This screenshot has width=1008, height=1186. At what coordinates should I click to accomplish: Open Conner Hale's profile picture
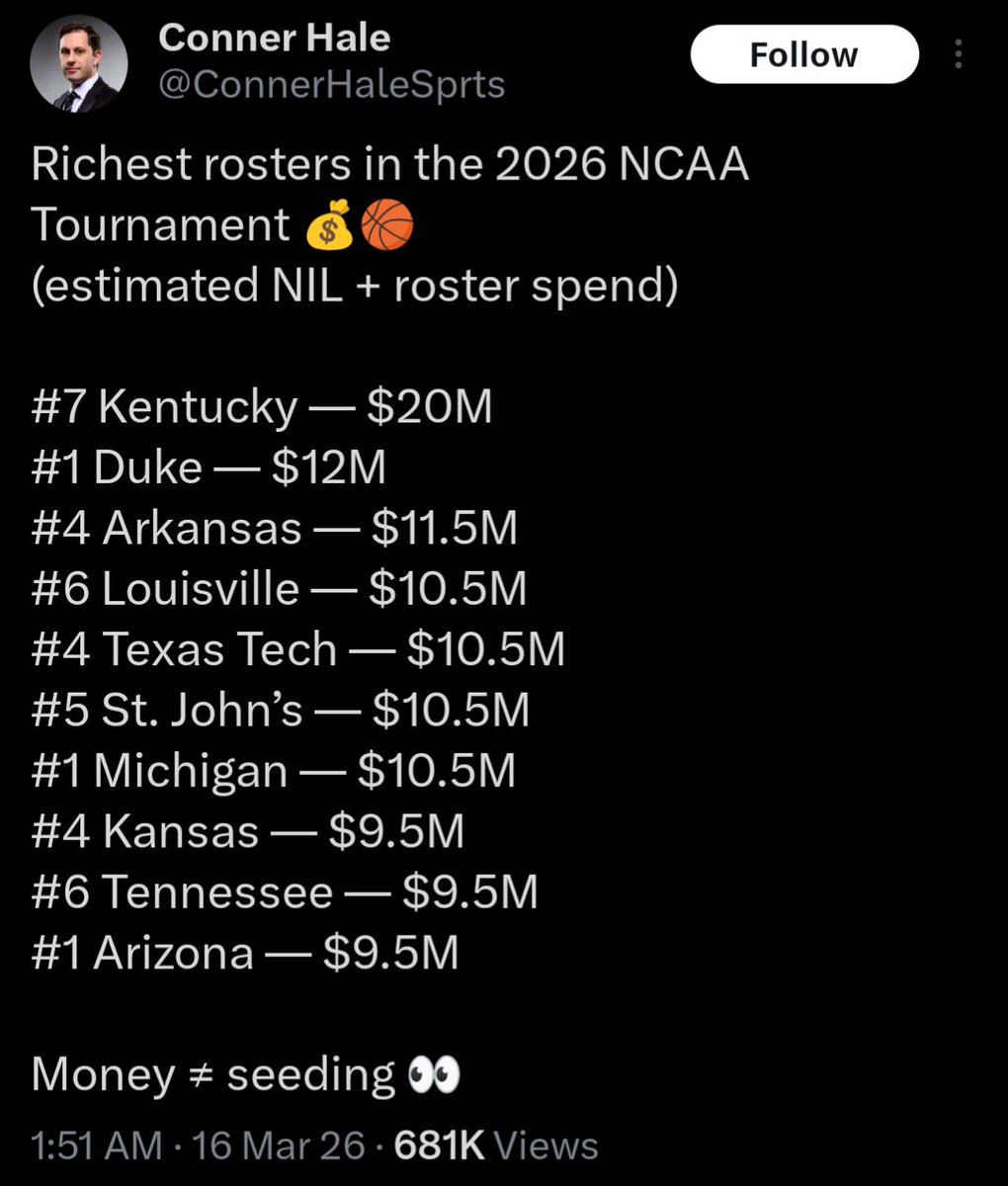[79, 63]
